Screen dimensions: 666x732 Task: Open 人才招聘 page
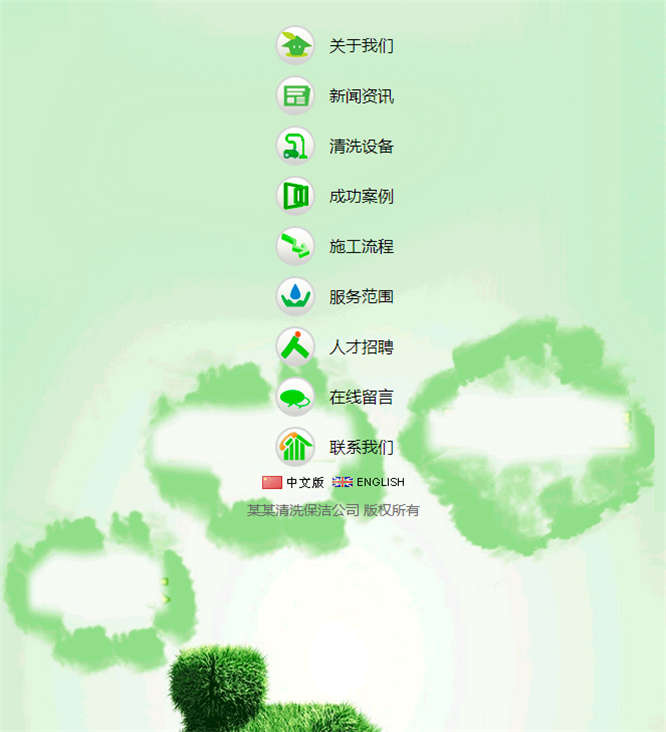point(361,347)
